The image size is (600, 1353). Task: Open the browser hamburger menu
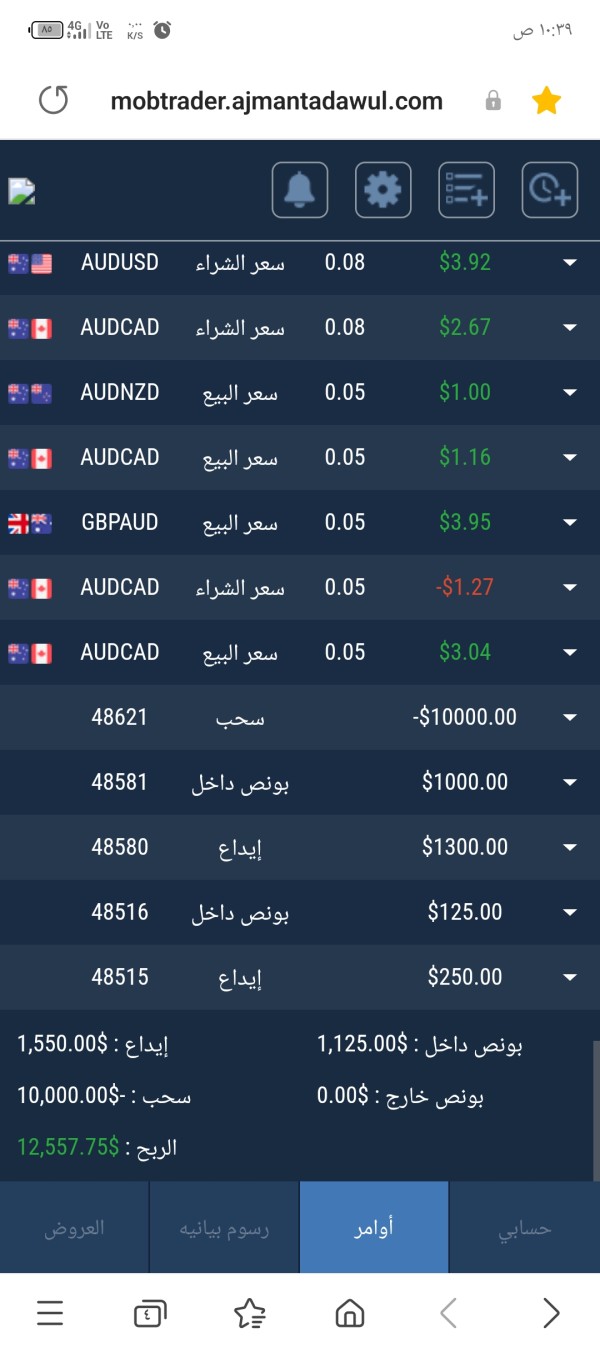point(50,1313)
